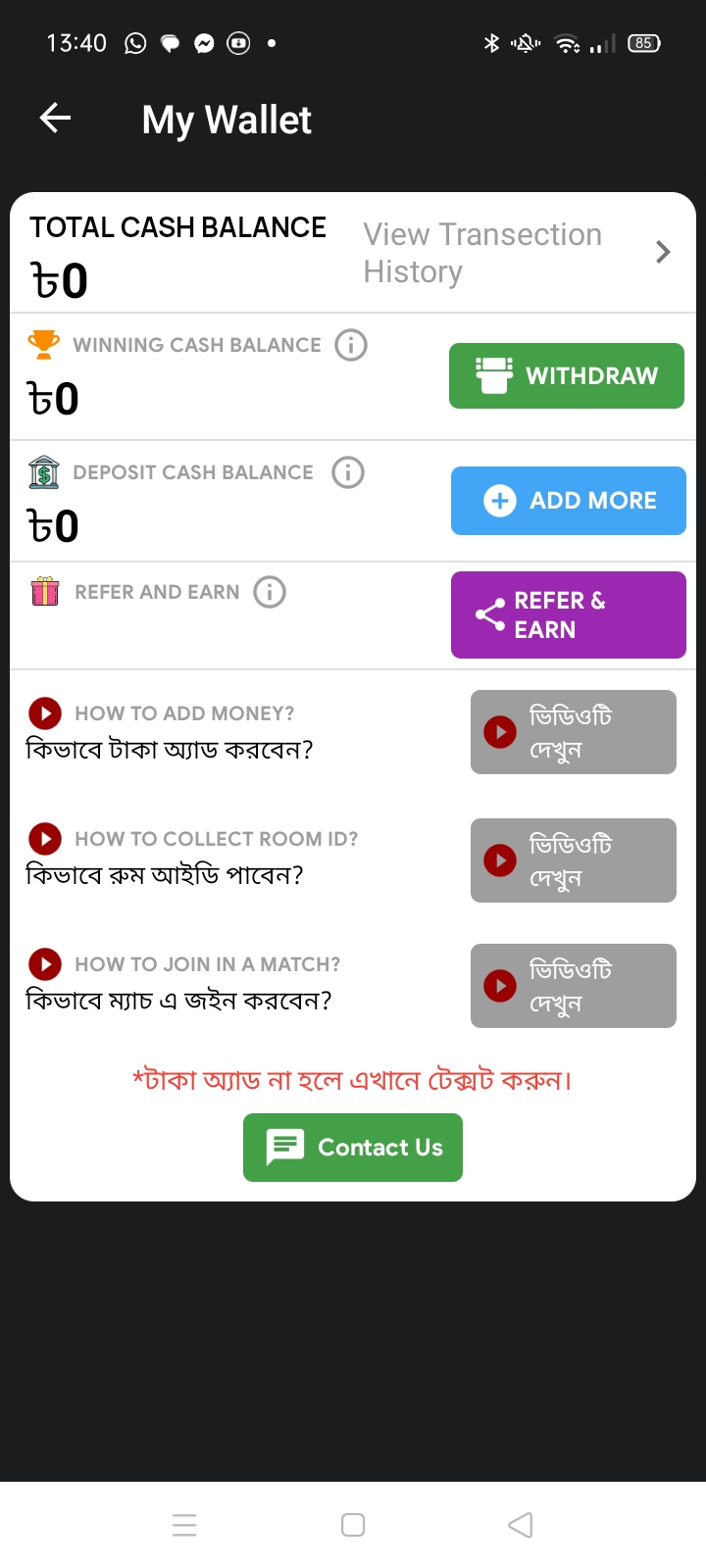The width and height of the screenshot is (706, 1568).
Task: Open recent apps from the navigation bar
Action: tap(184, 1525)
